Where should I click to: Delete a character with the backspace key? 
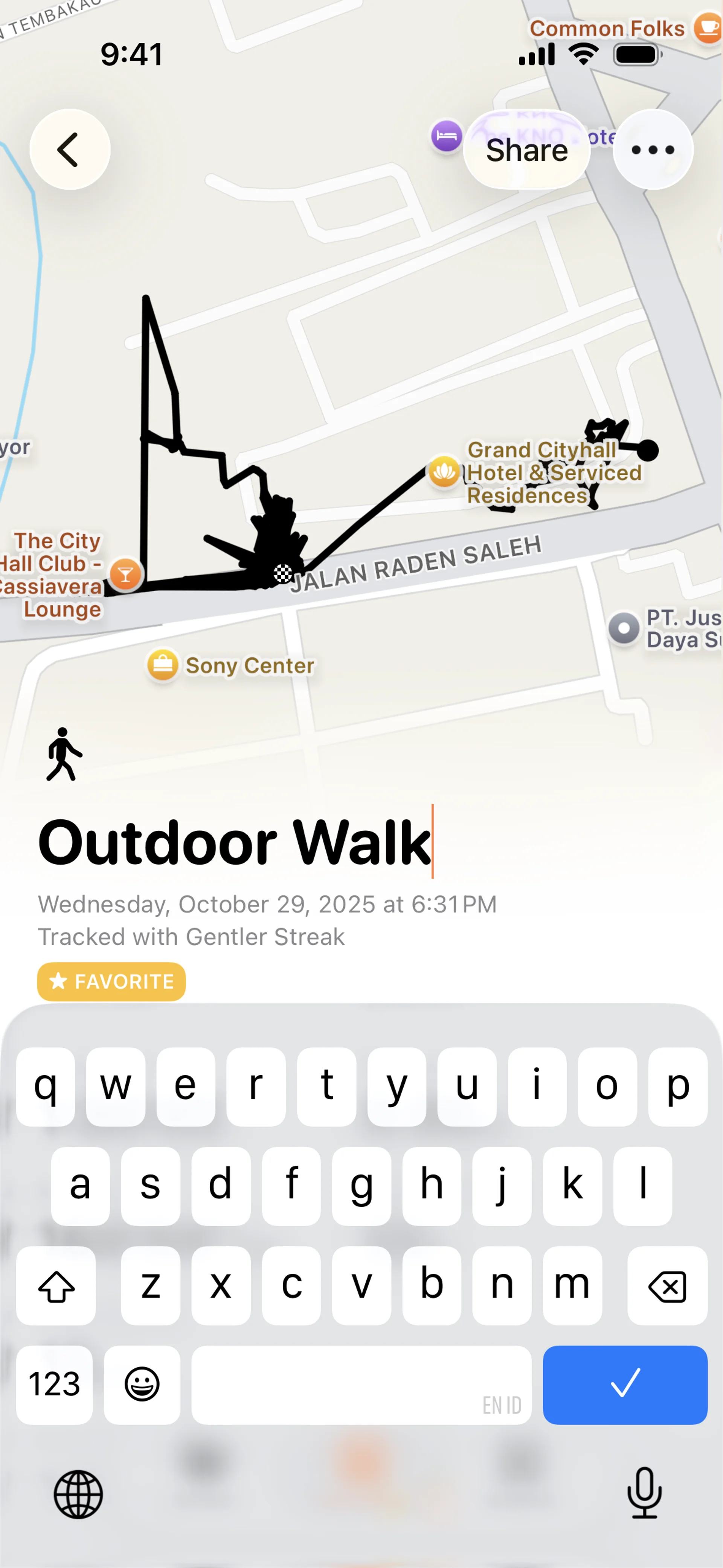point(667,1285)
